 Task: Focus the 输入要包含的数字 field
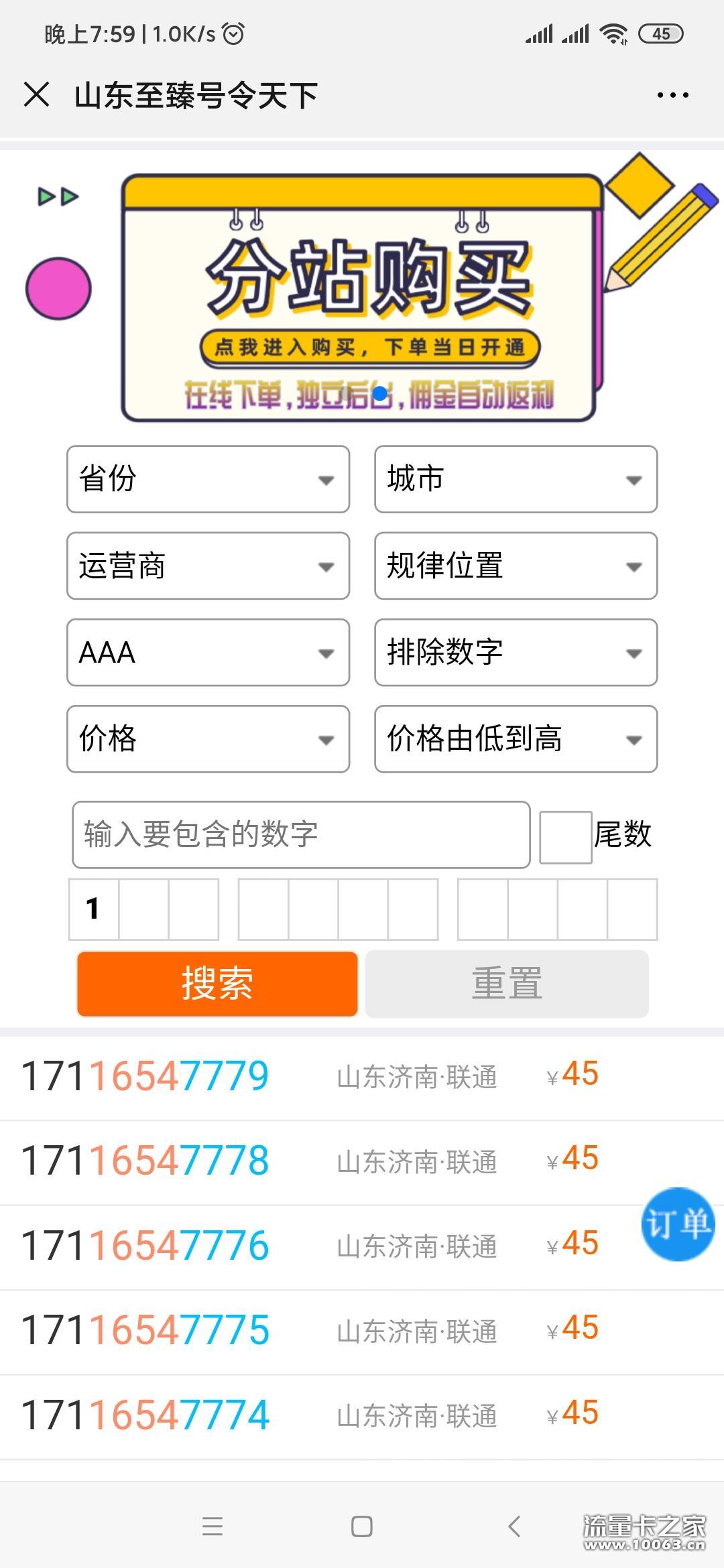[x=301, y=834]
